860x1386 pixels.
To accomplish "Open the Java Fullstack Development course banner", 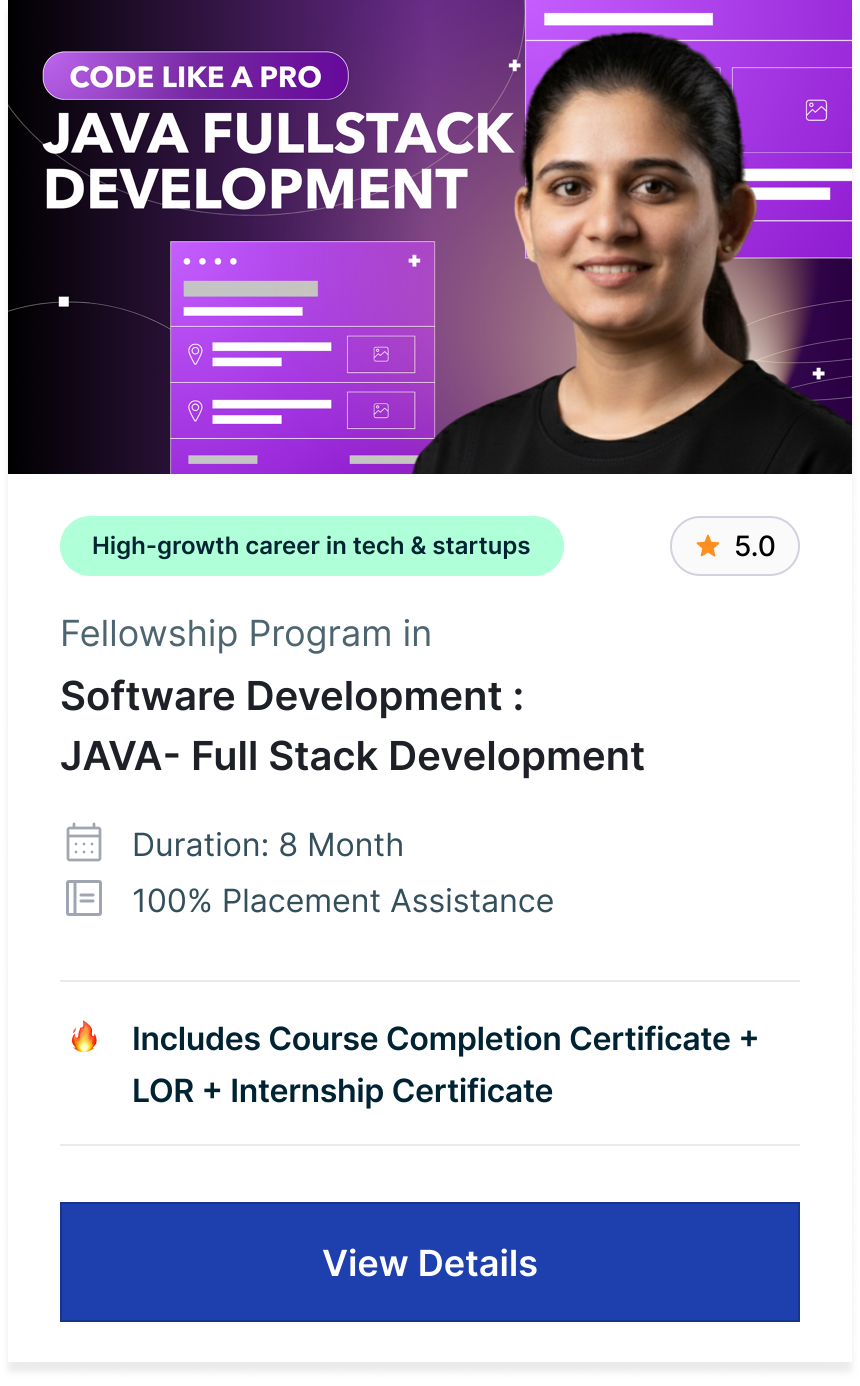I will [x=430, y=236].
